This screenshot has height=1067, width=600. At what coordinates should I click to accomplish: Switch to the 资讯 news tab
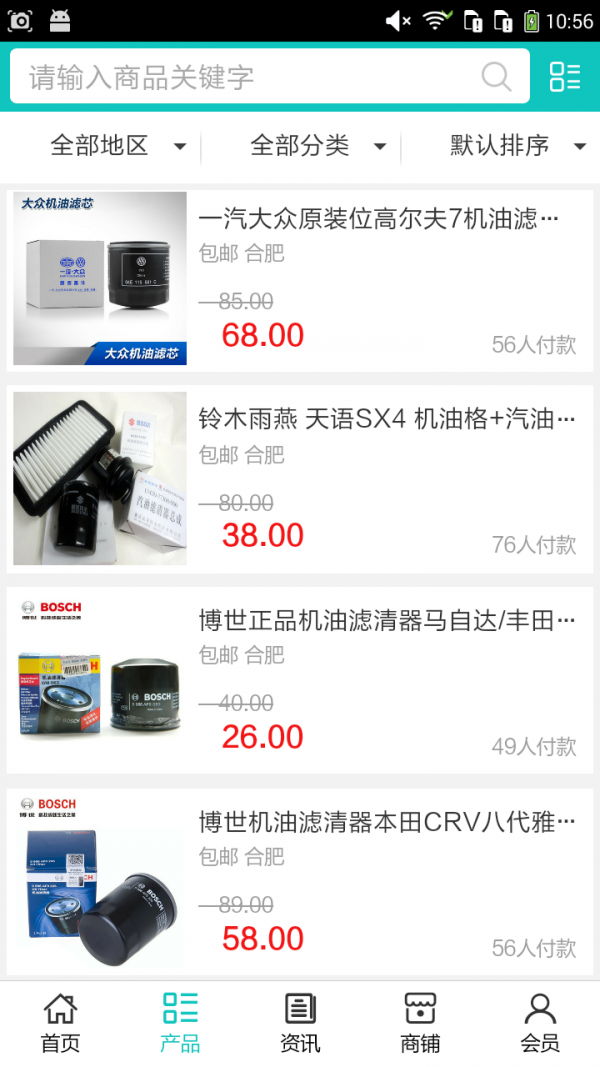300,1023
